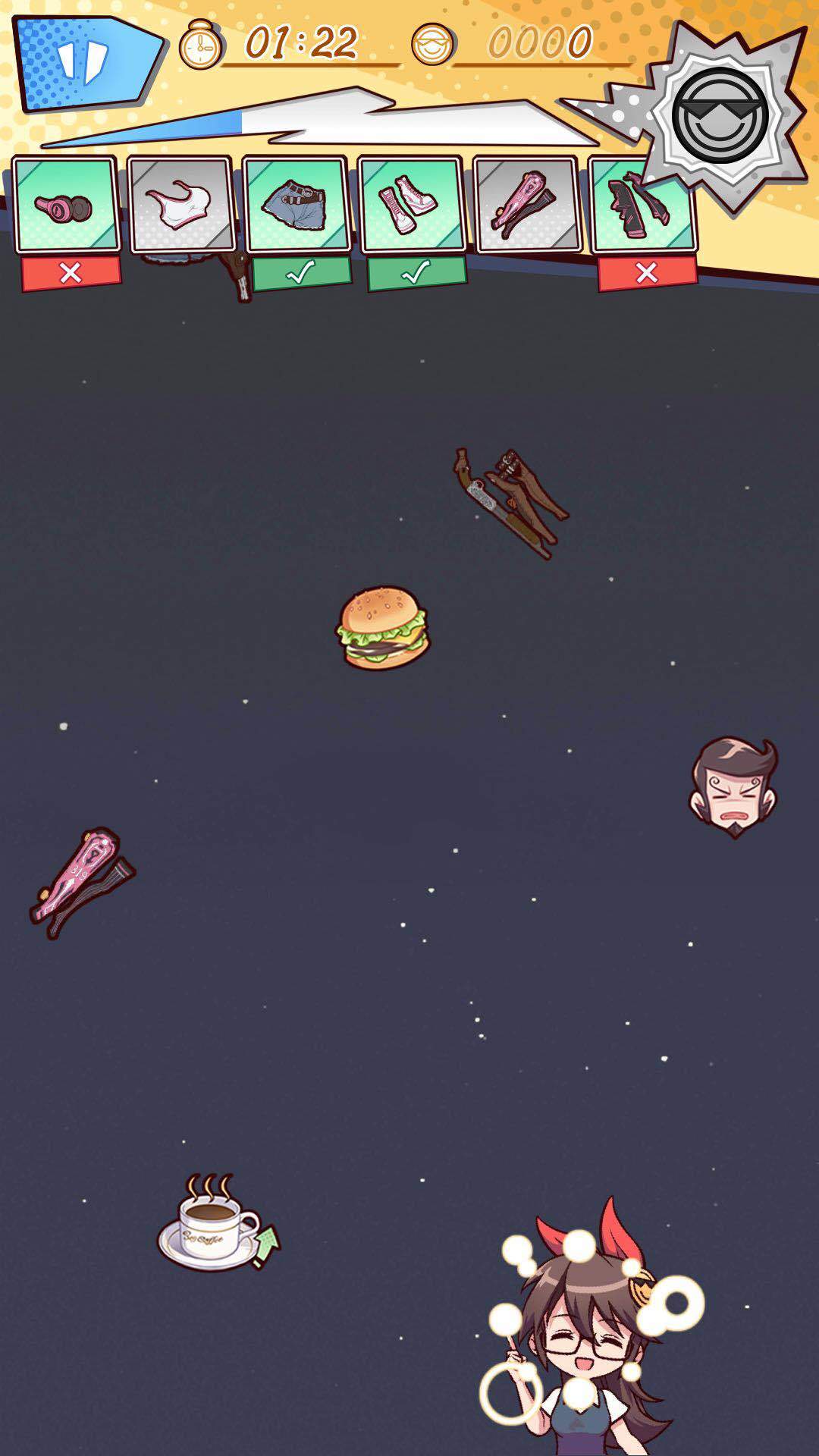Tap the brown tights item
This screenshot has width=819, height=1456.
[512, 500]
